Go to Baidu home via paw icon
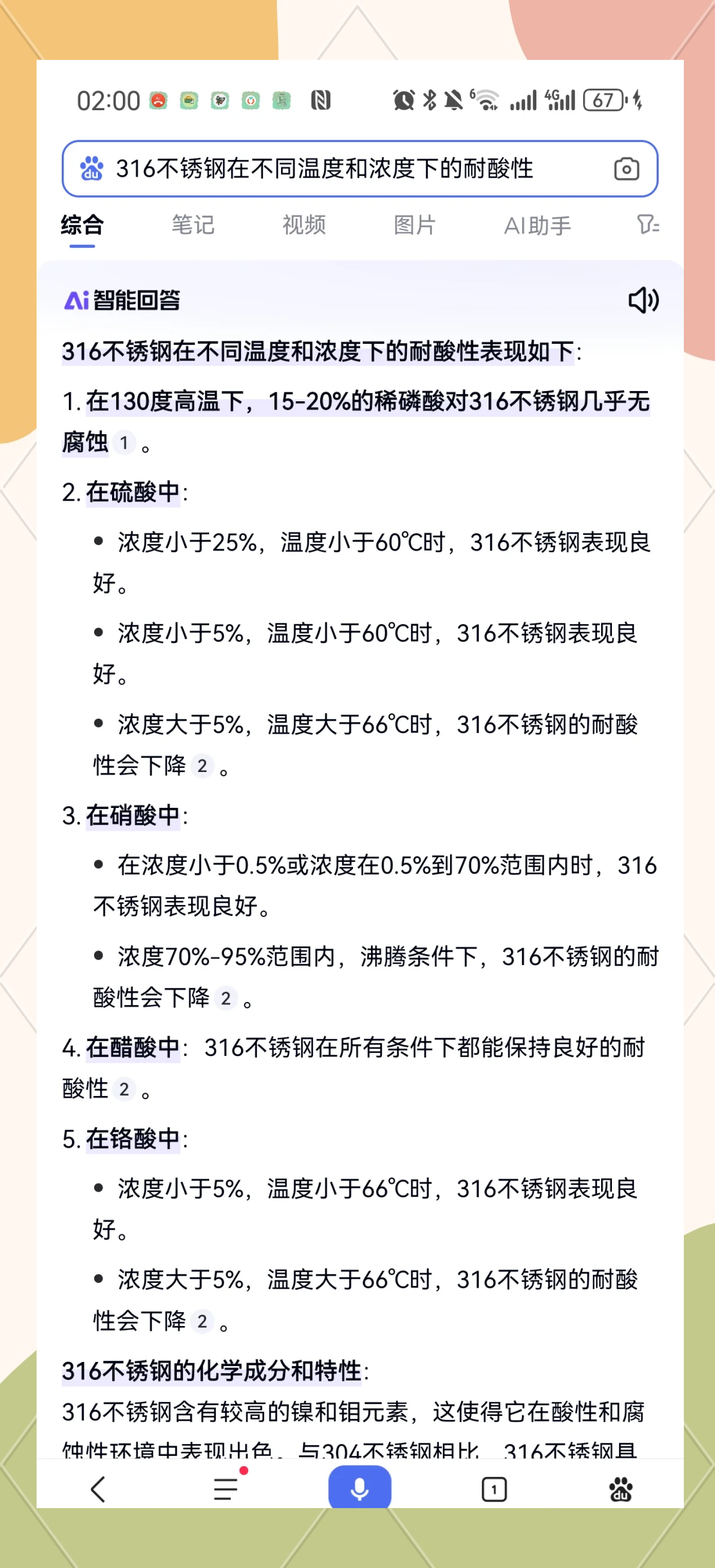This screenshot has height=1568, width=715. 620,1490
